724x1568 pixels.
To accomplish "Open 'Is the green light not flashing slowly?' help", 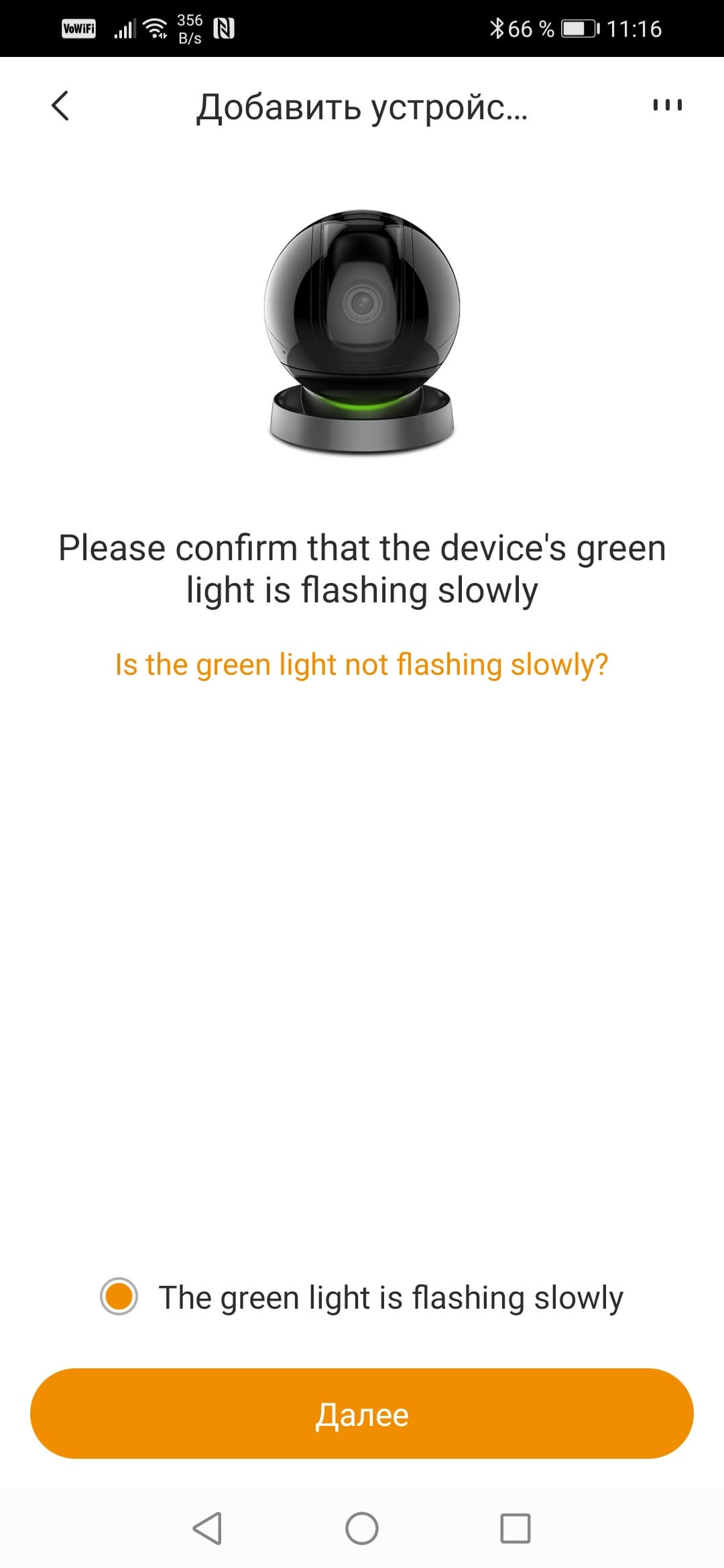I will point(361,665).
